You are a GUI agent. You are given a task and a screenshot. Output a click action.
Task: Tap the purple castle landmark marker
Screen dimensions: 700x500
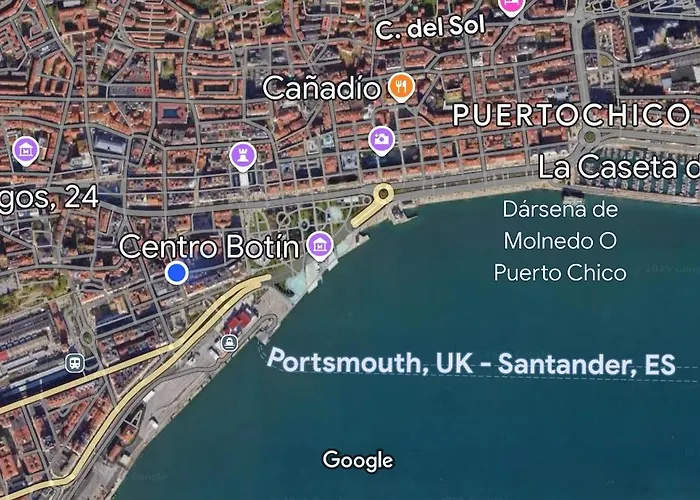click(242, 155)
